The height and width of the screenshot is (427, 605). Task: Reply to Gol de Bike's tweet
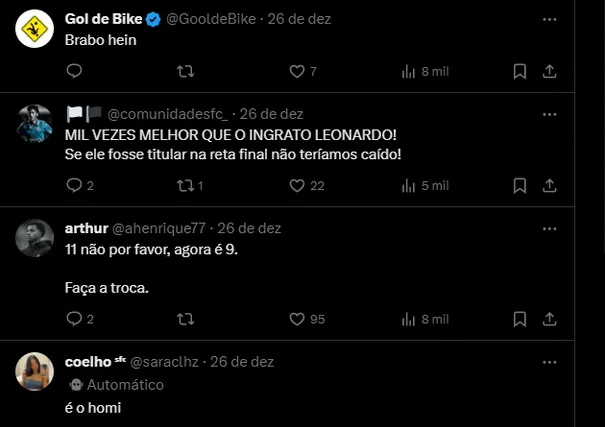[x=73, y=71]
